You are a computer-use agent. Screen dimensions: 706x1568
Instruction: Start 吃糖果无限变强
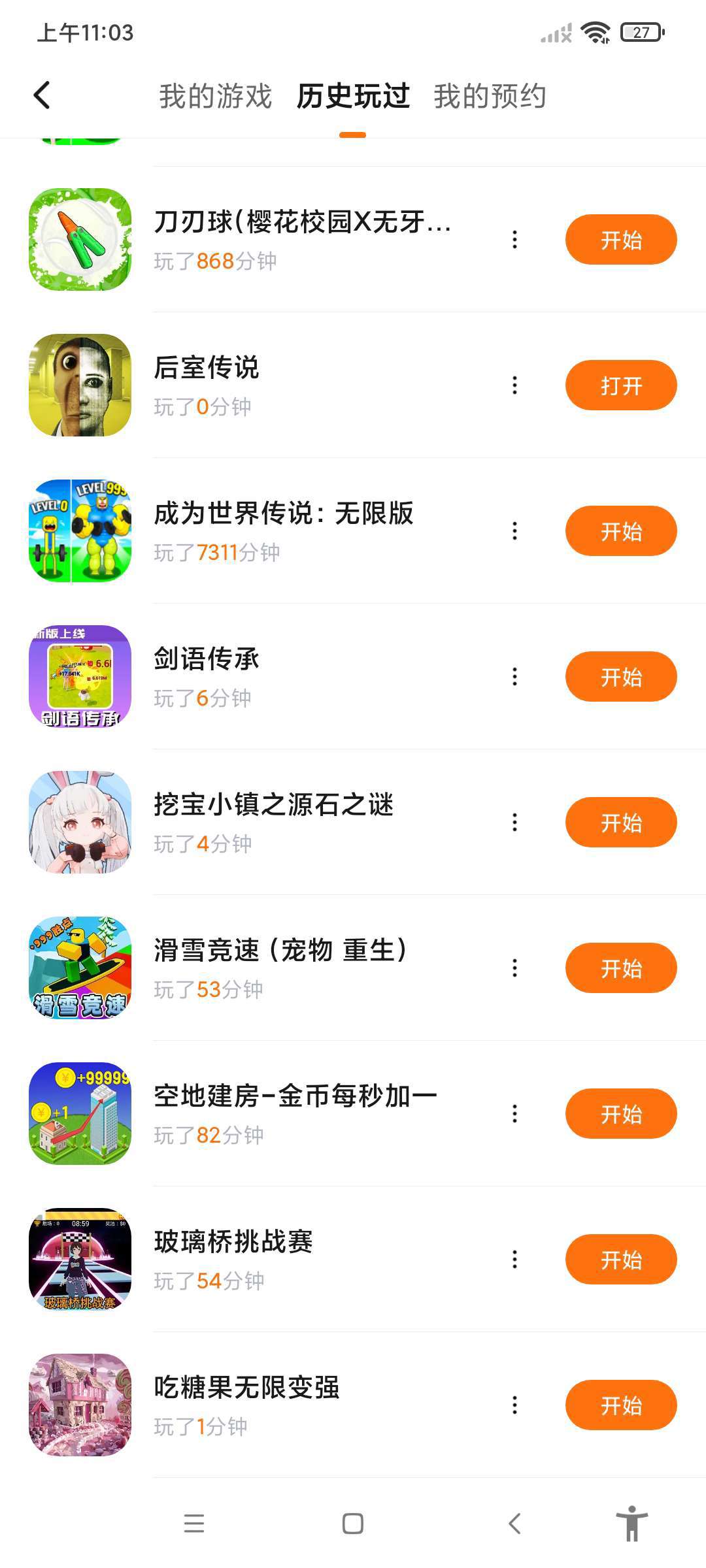pyautogui.click(x=620, y=1405)
